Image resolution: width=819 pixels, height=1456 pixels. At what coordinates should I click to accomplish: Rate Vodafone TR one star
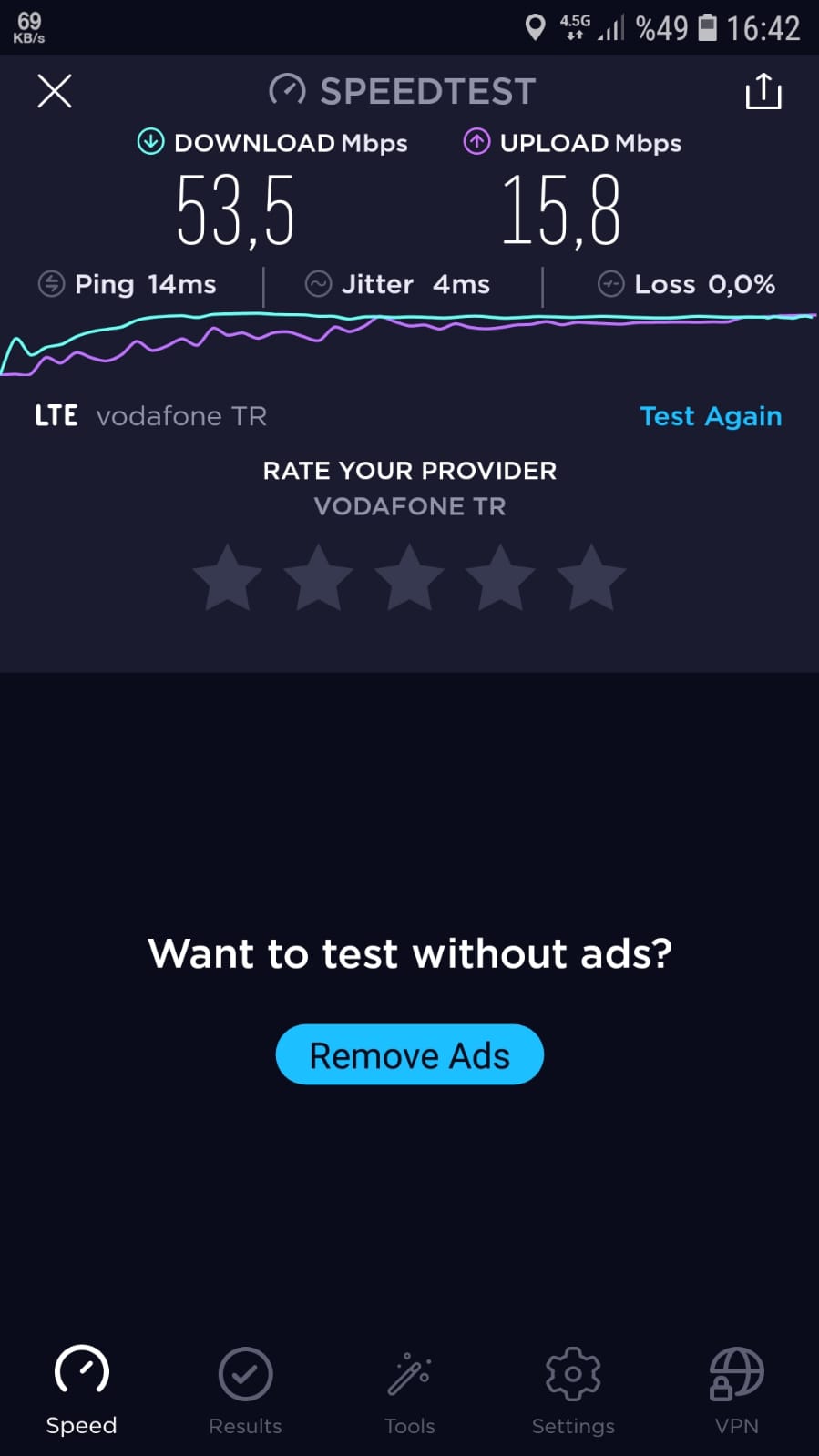pos(228,577)
